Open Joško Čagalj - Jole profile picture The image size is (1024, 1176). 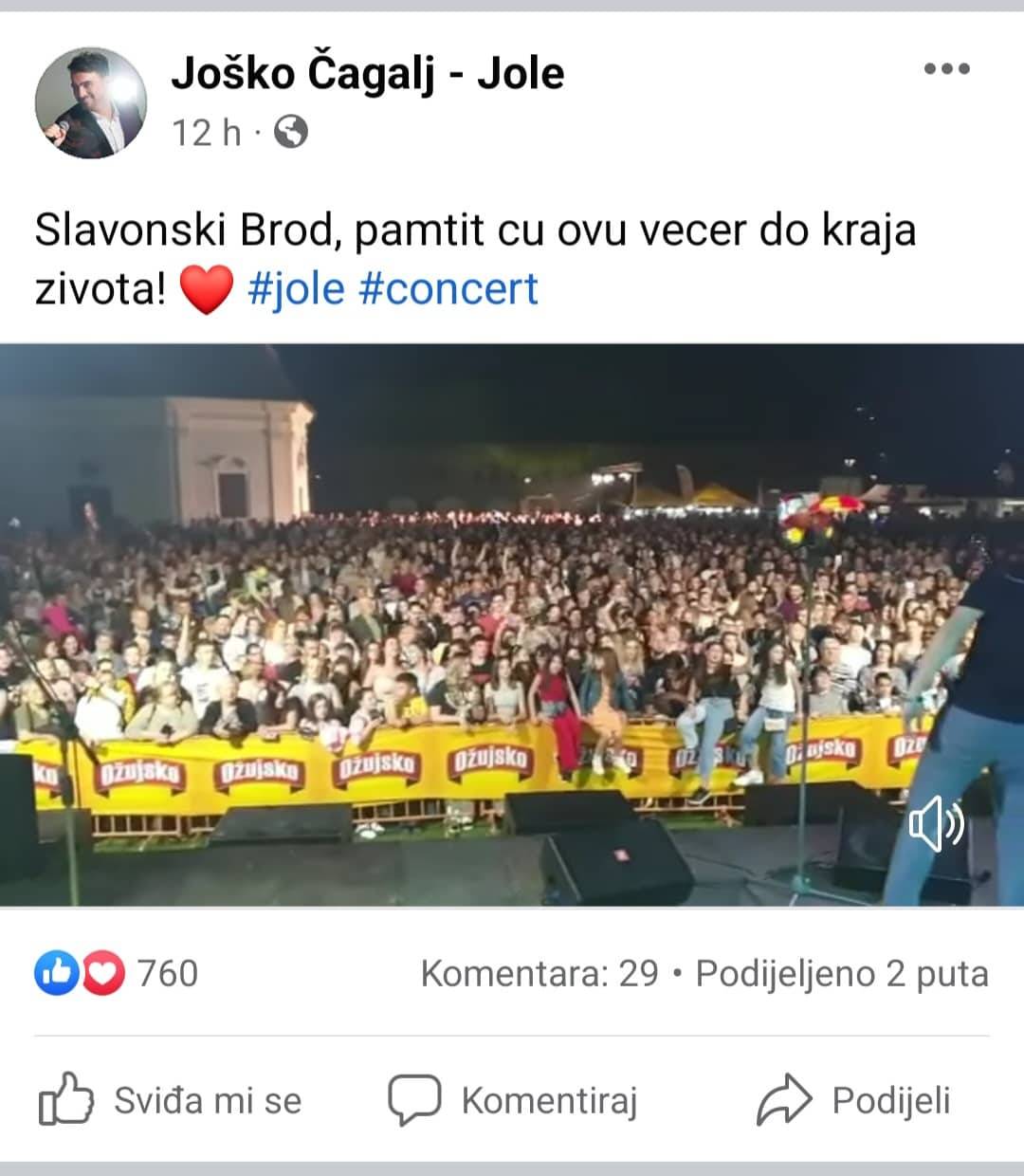pos(91,102)
